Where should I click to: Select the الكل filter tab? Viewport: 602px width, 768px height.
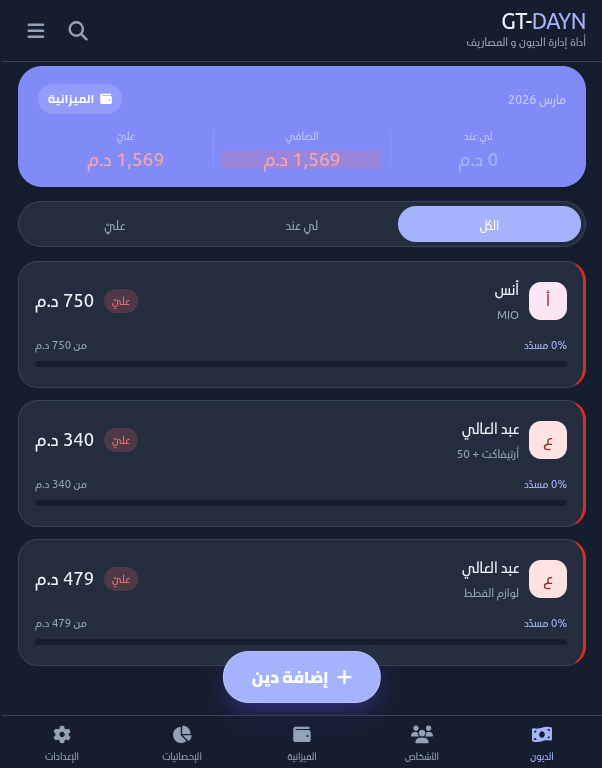pos(489,225)
